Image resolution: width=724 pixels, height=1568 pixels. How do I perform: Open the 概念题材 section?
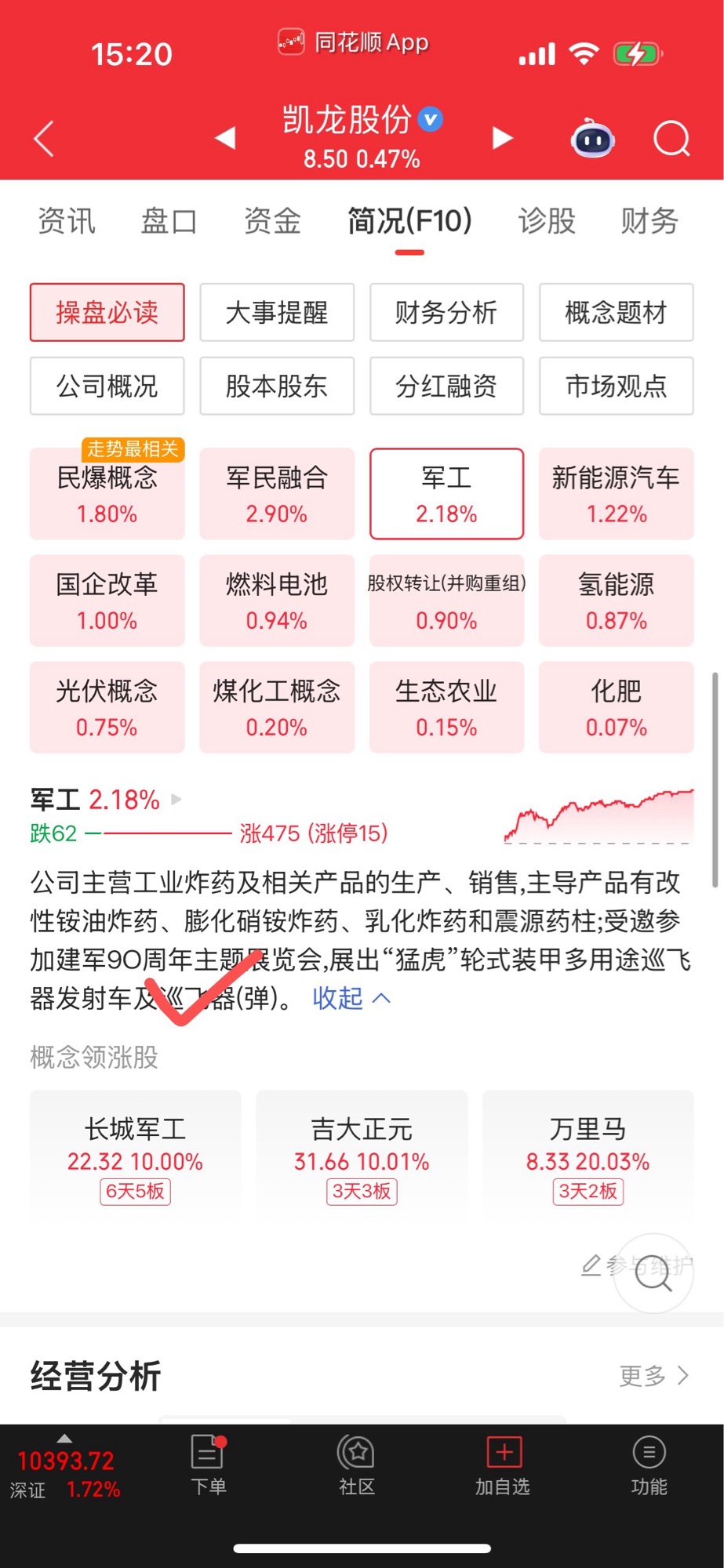[616, 313]
